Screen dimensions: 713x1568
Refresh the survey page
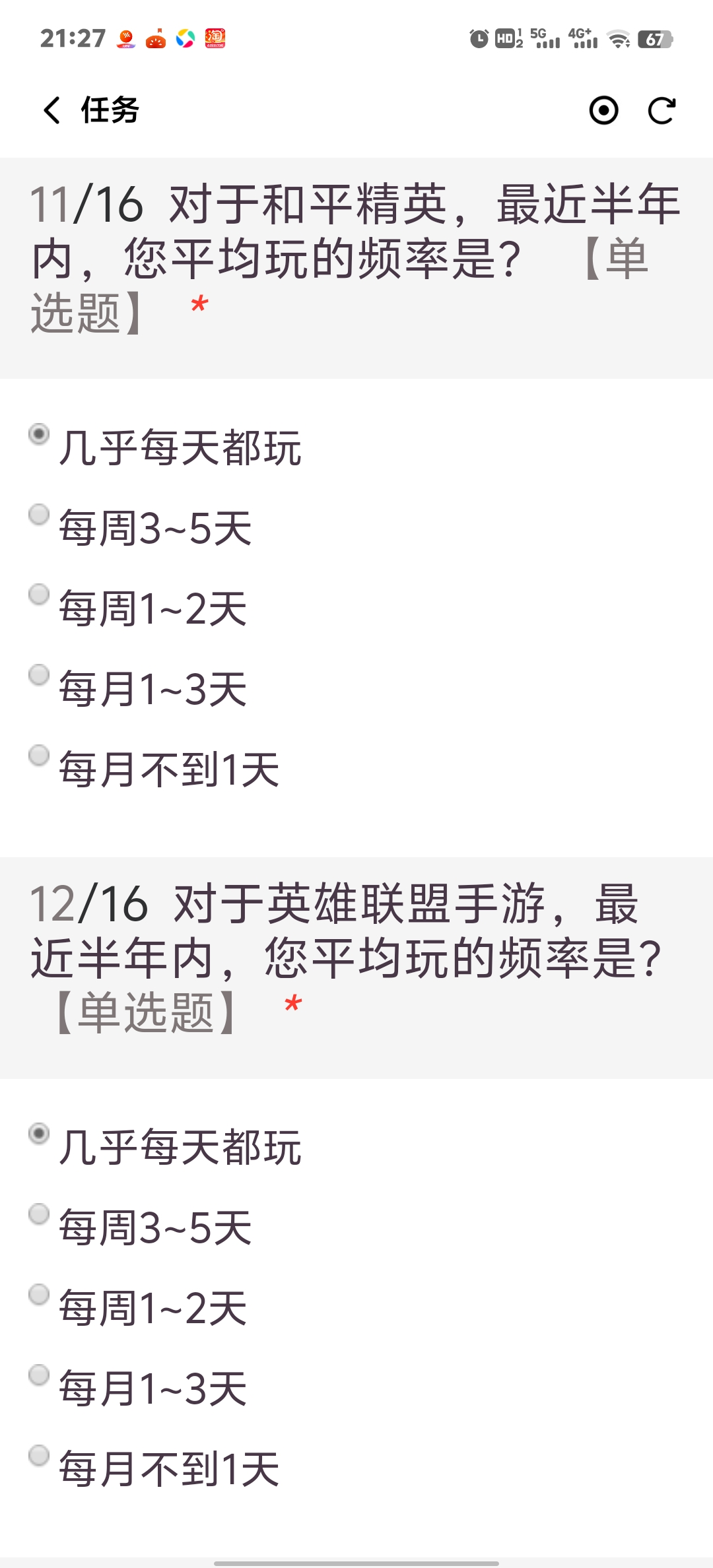(662, 110)
